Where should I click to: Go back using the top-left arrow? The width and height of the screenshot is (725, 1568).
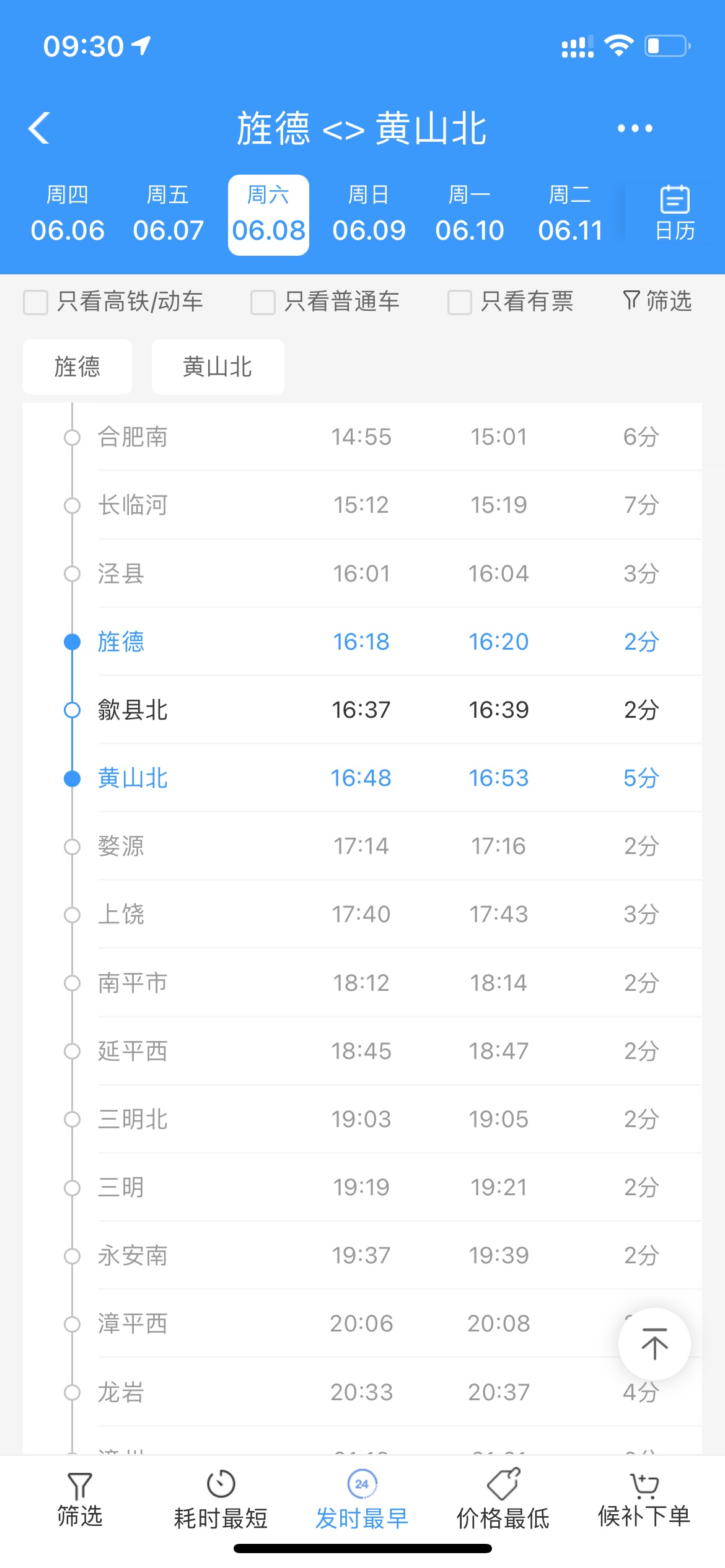39,128
